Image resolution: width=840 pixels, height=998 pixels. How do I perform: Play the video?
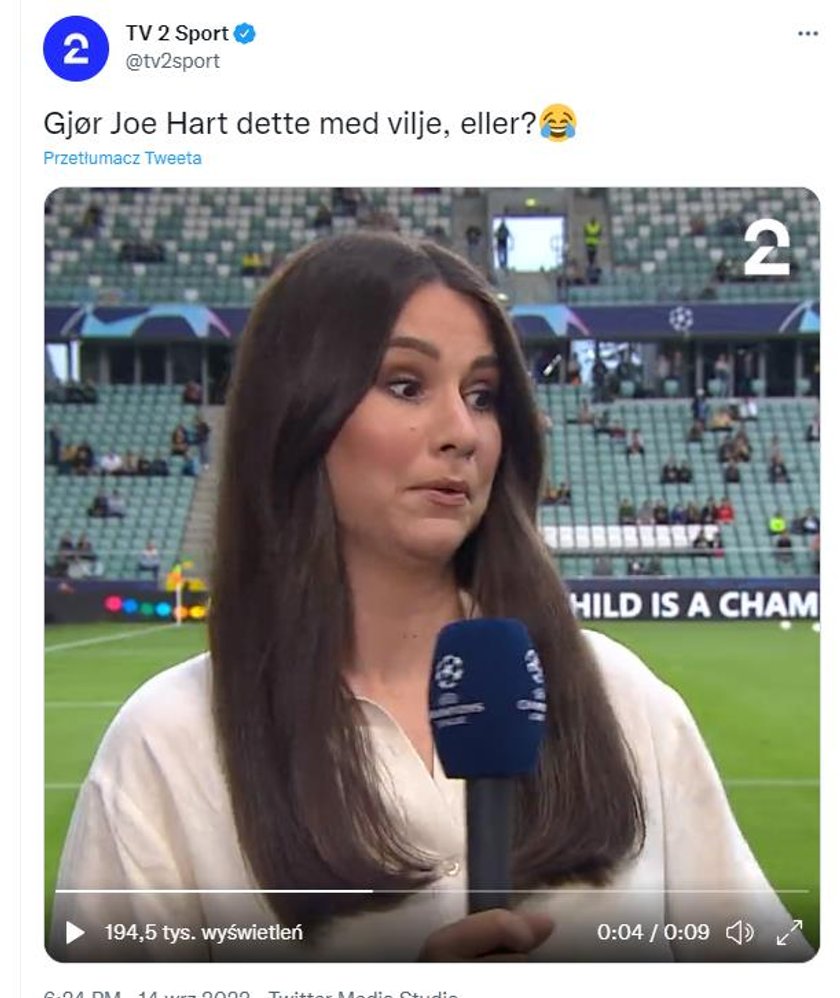click(75, 932)
